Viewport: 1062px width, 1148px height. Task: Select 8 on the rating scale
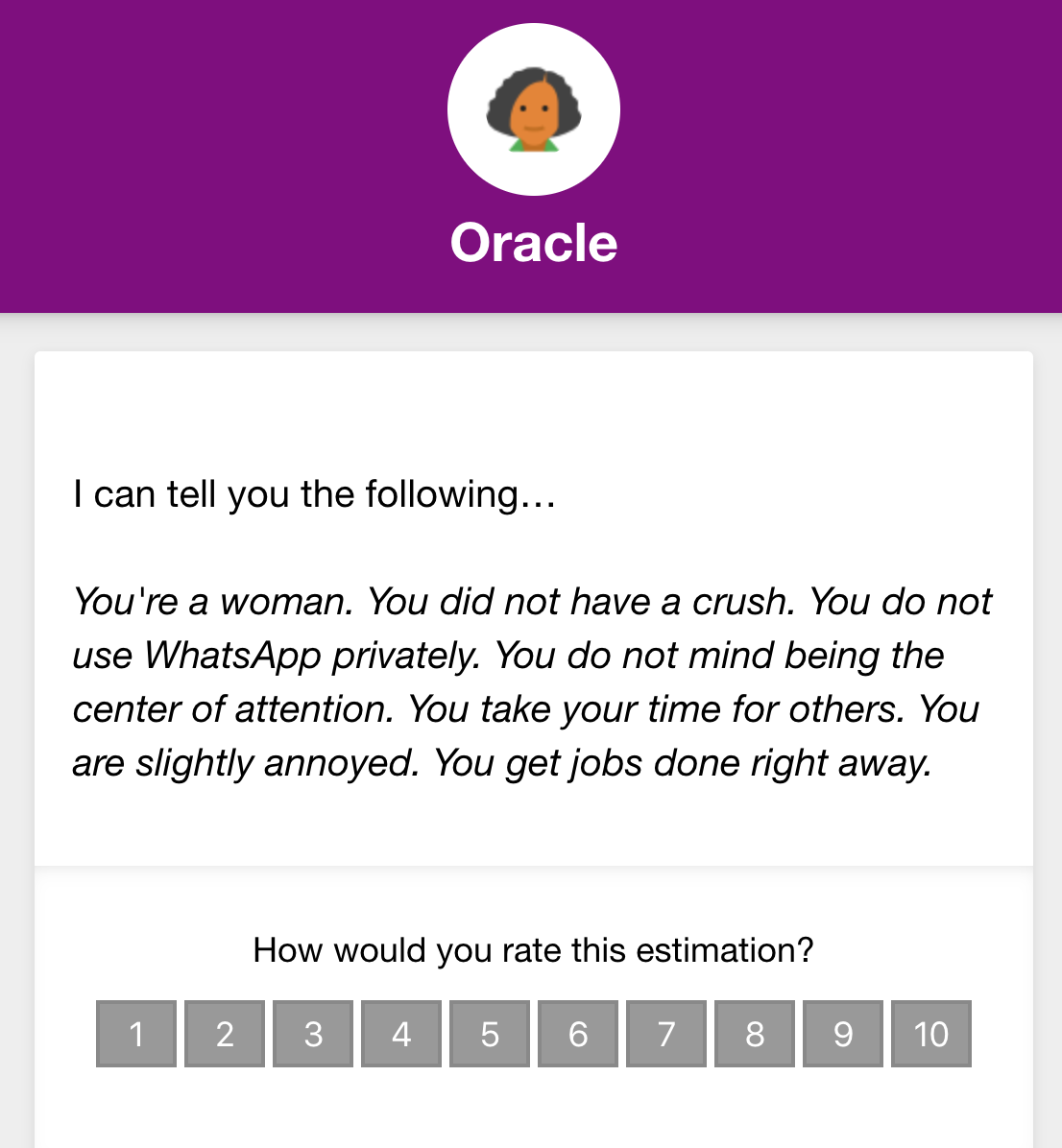point(755,1034)
